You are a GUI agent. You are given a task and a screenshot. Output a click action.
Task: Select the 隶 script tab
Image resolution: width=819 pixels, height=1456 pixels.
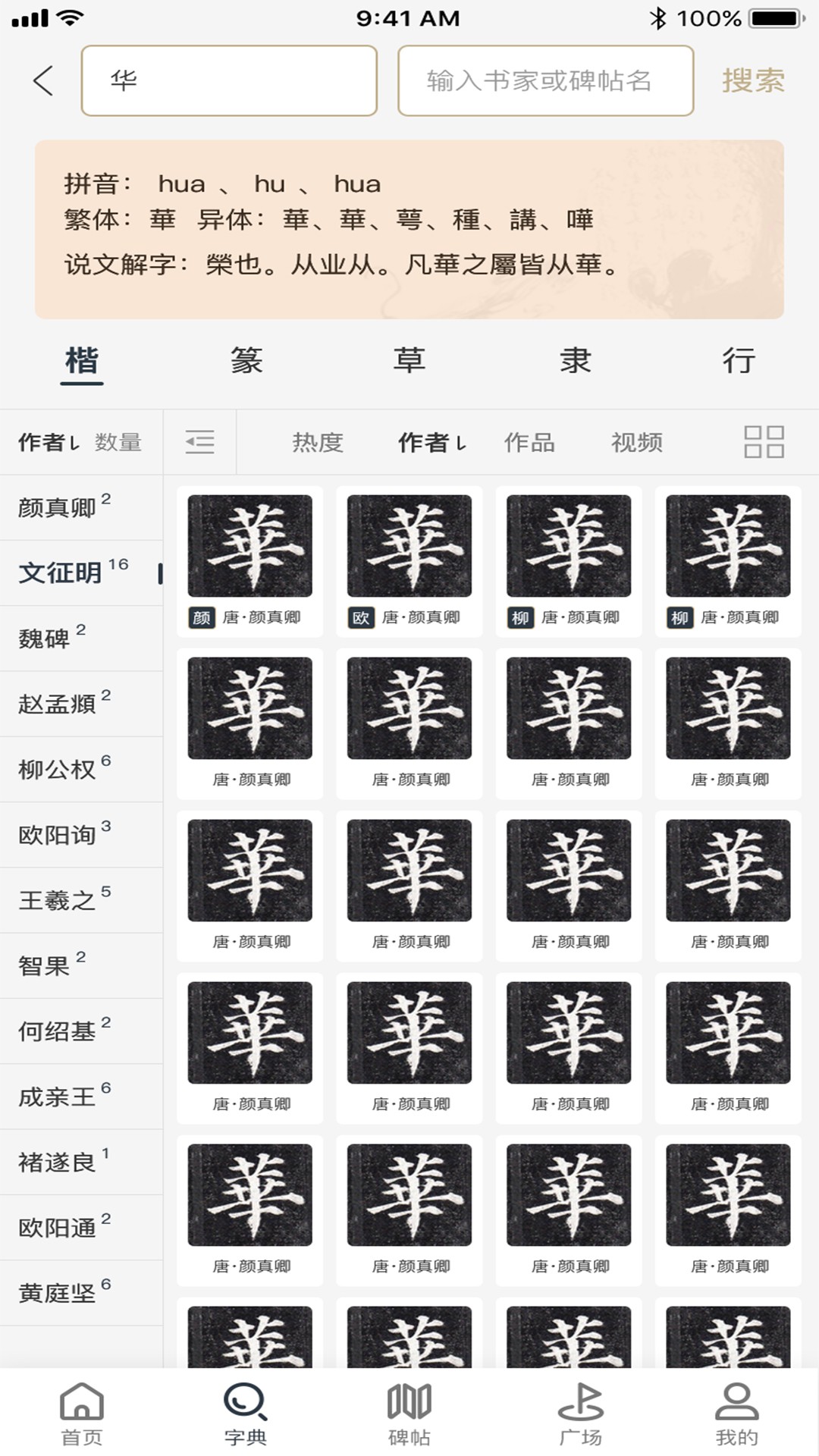pyautogui.click(x=576, y=361)
